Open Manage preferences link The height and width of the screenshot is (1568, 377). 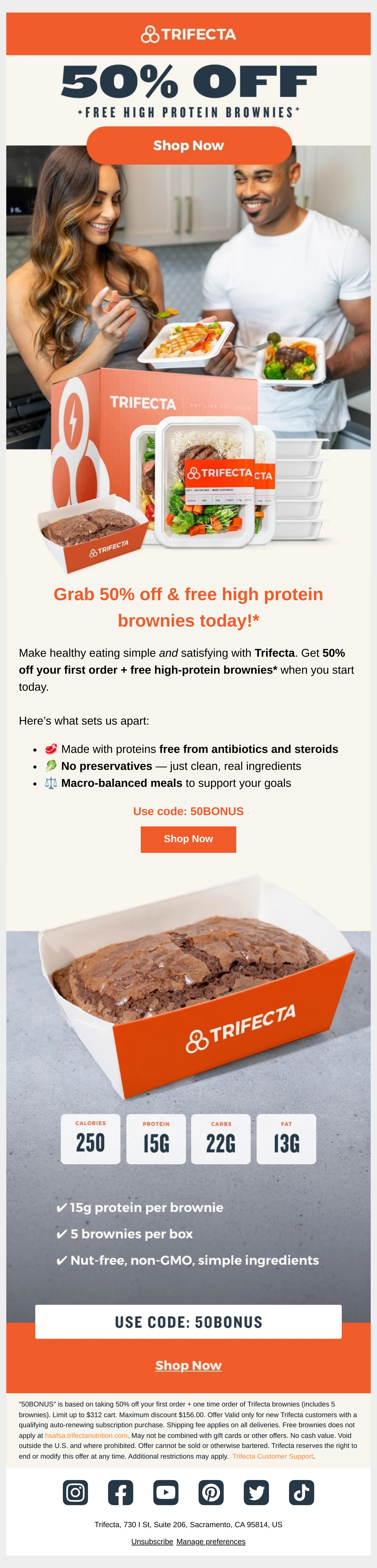coord(211,1541)
